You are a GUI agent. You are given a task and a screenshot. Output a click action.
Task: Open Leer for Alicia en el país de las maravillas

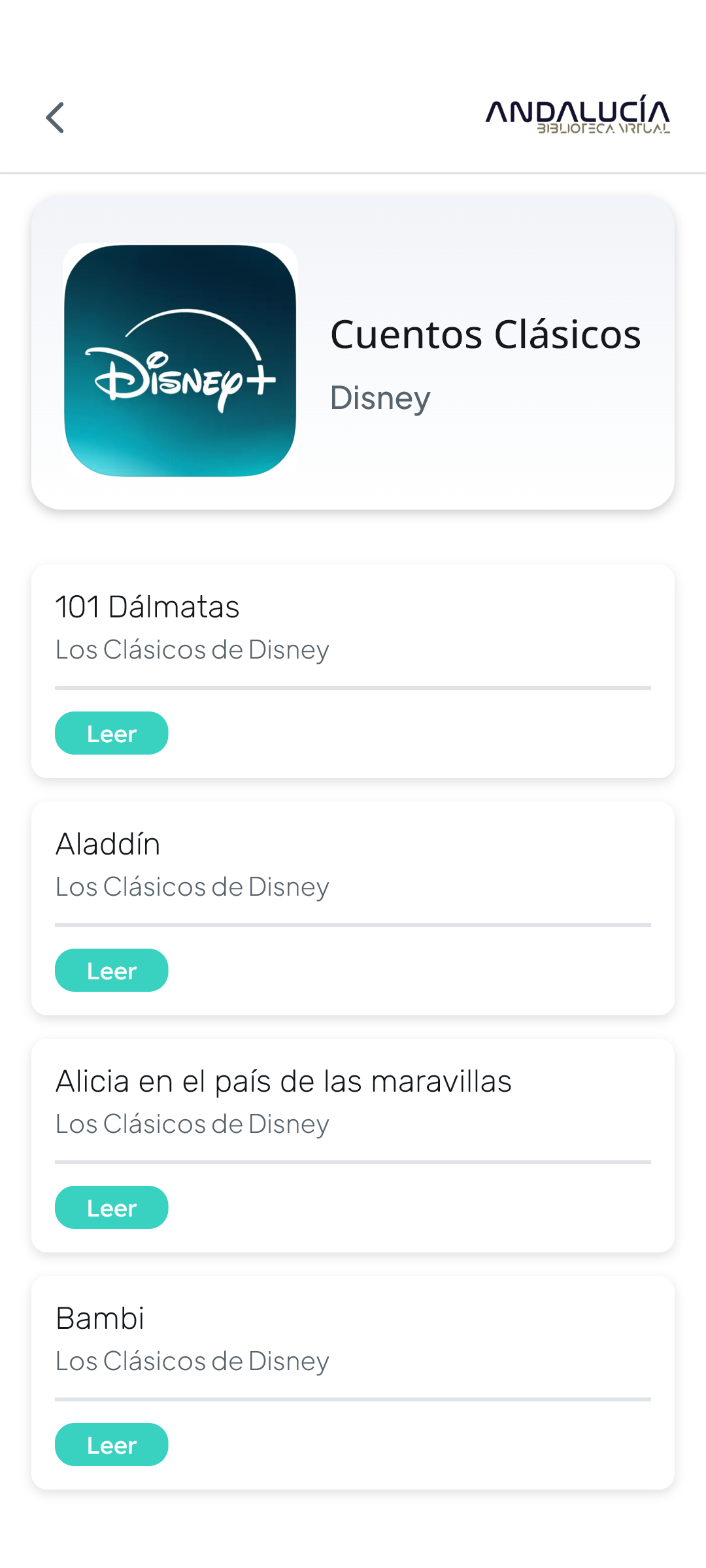112,1207
